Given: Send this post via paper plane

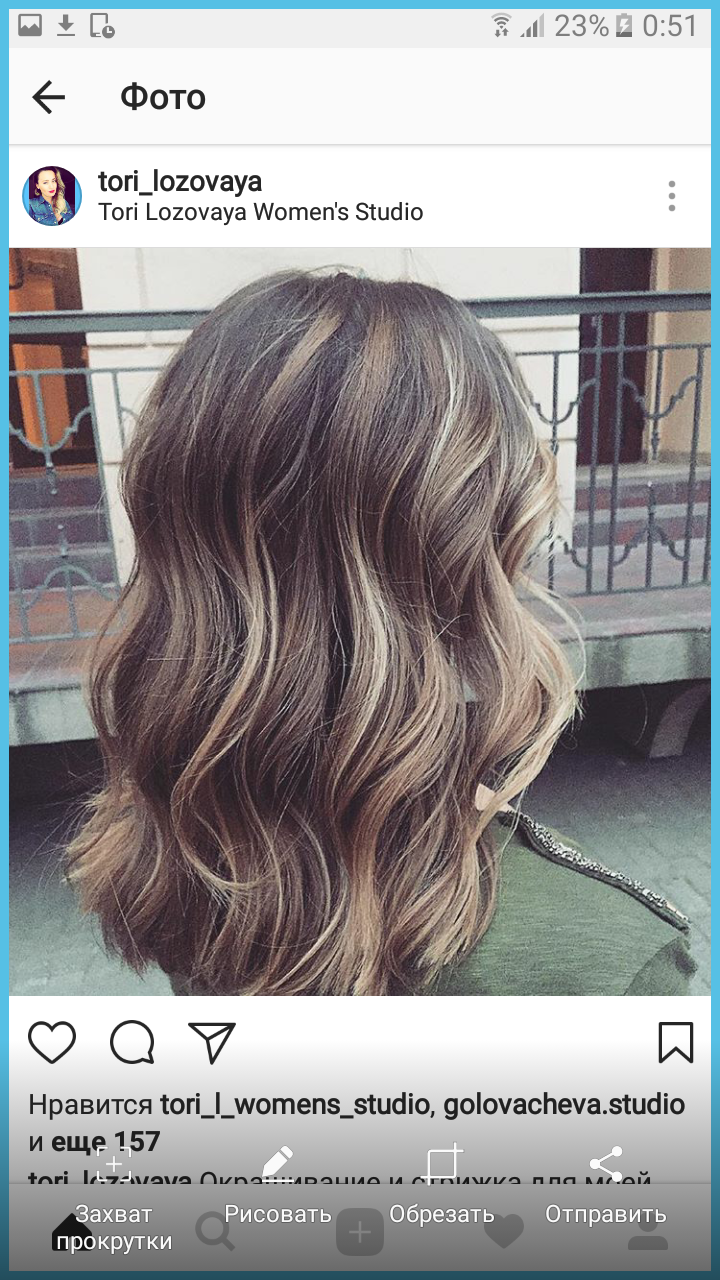Looking at the screenshot, I should 211,1043.
